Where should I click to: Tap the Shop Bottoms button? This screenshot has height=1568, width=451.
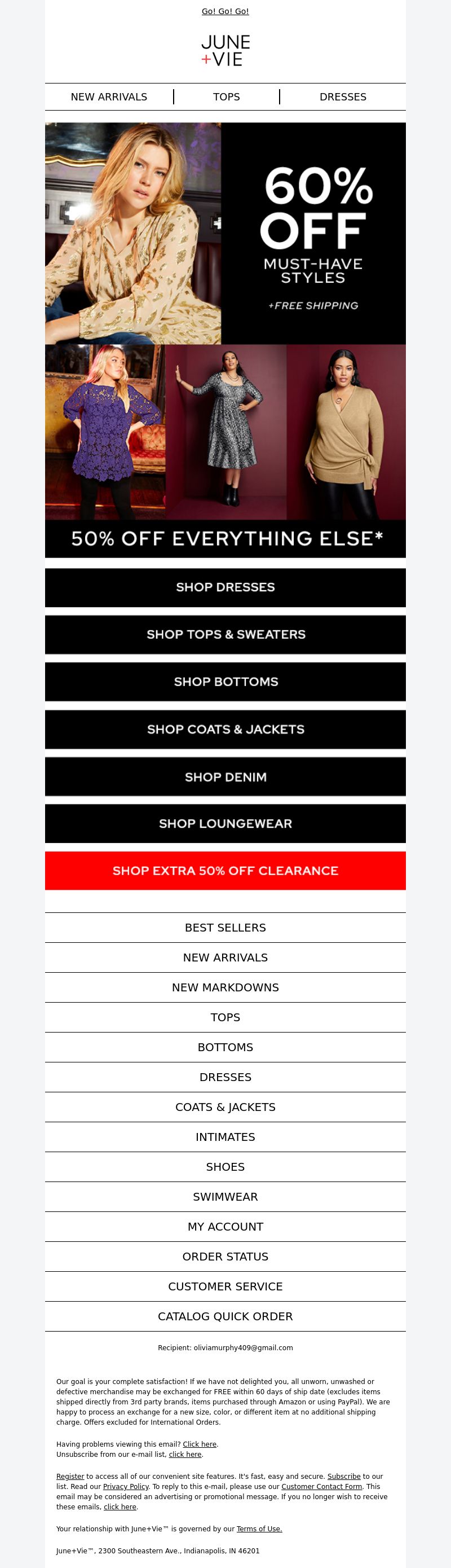point(225,682)
